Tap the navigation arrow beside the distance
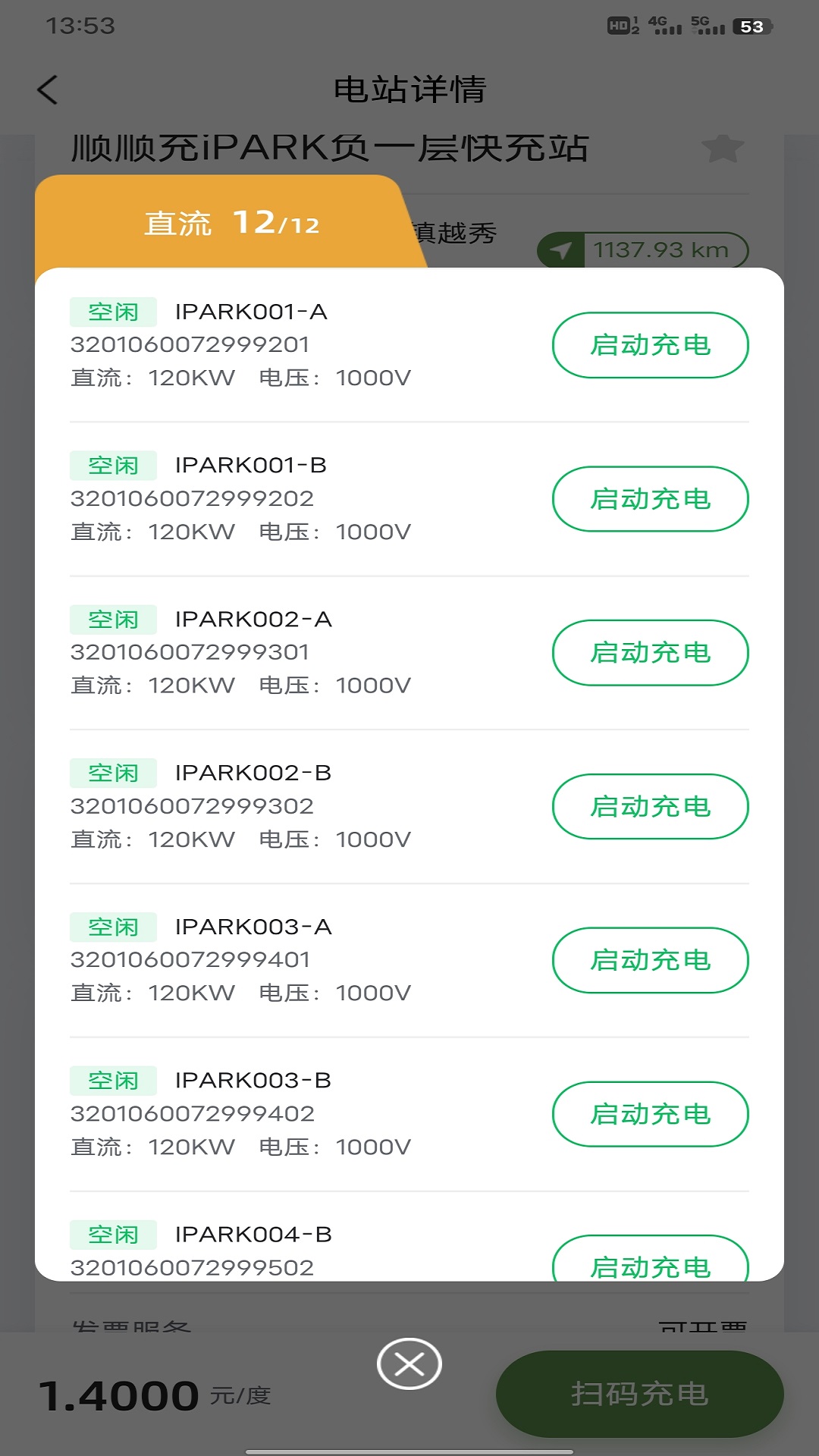 pos(560,249)
